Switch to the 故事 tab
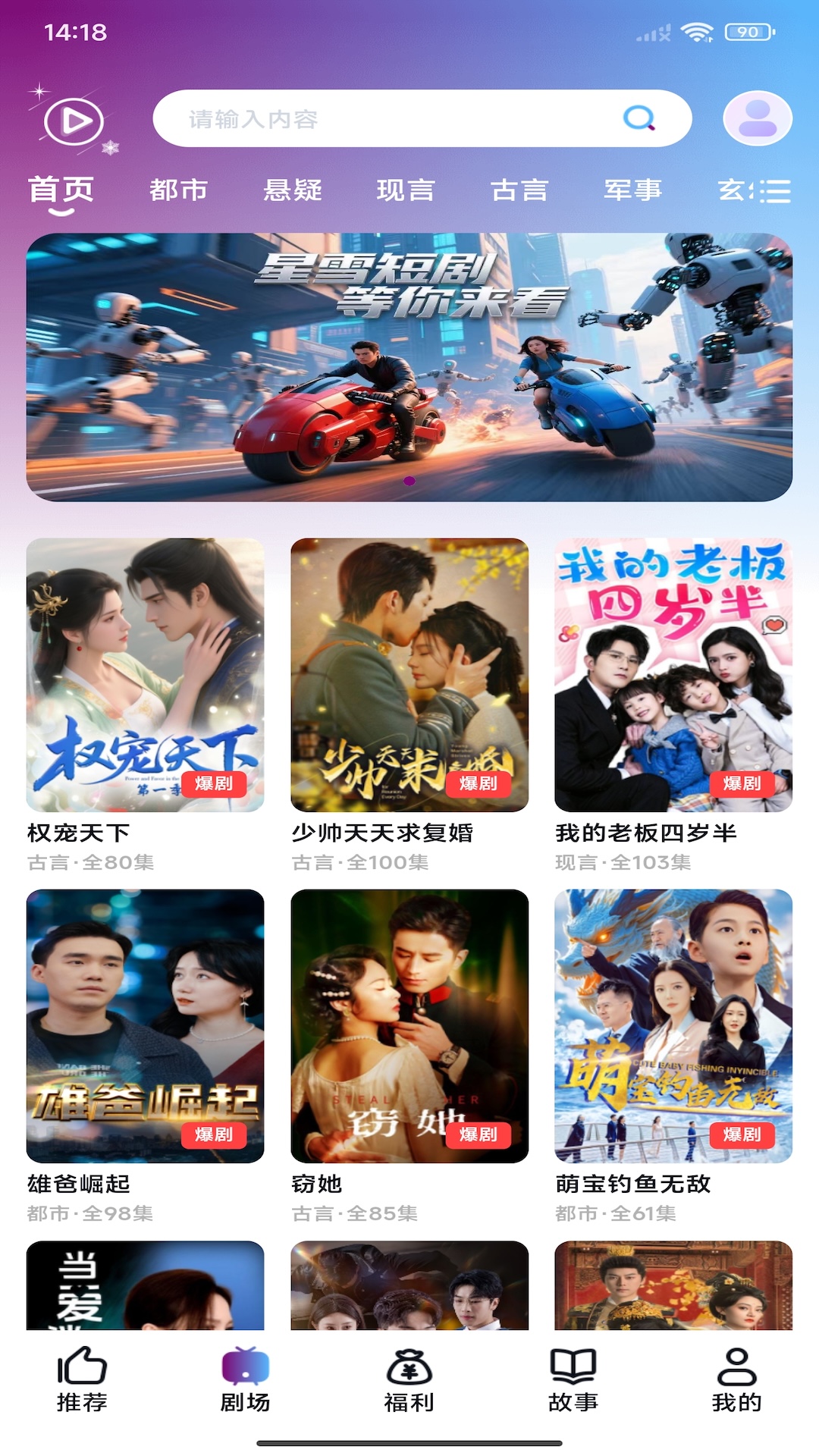The width and height of the screenshot is (819, 1456). tap(573, 1380)
